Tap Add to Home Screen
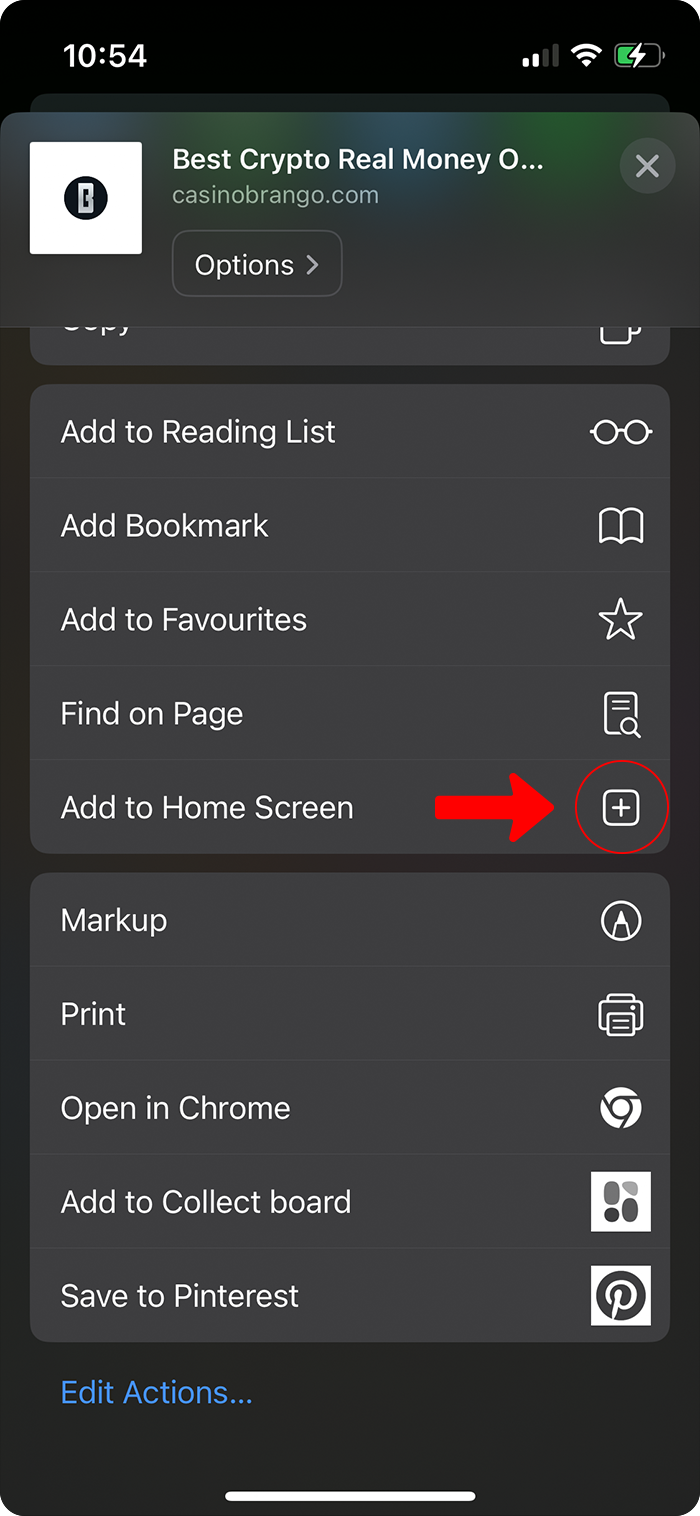 point(349,808)
